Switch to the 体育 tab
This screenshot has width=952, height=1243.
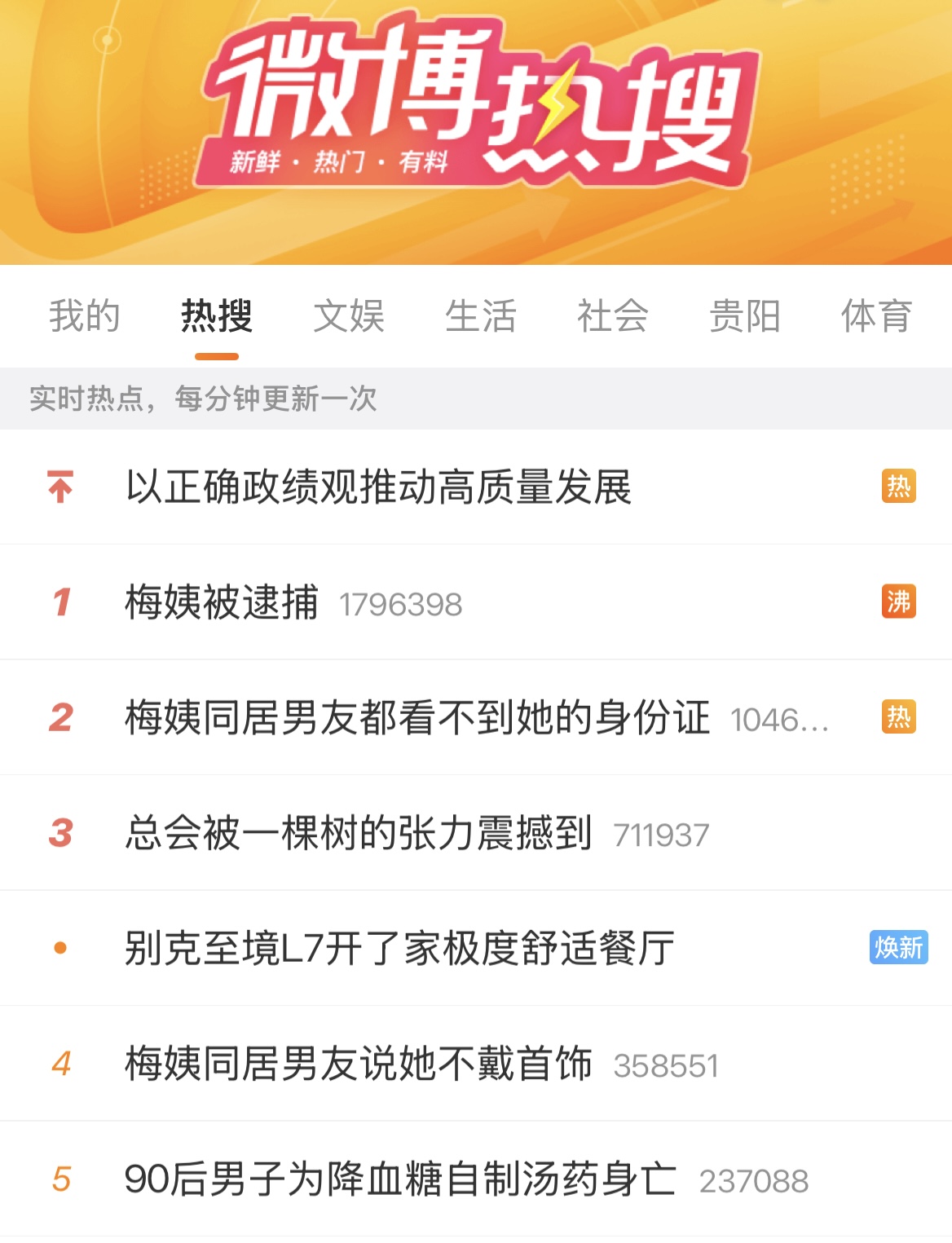pos(877,316)
